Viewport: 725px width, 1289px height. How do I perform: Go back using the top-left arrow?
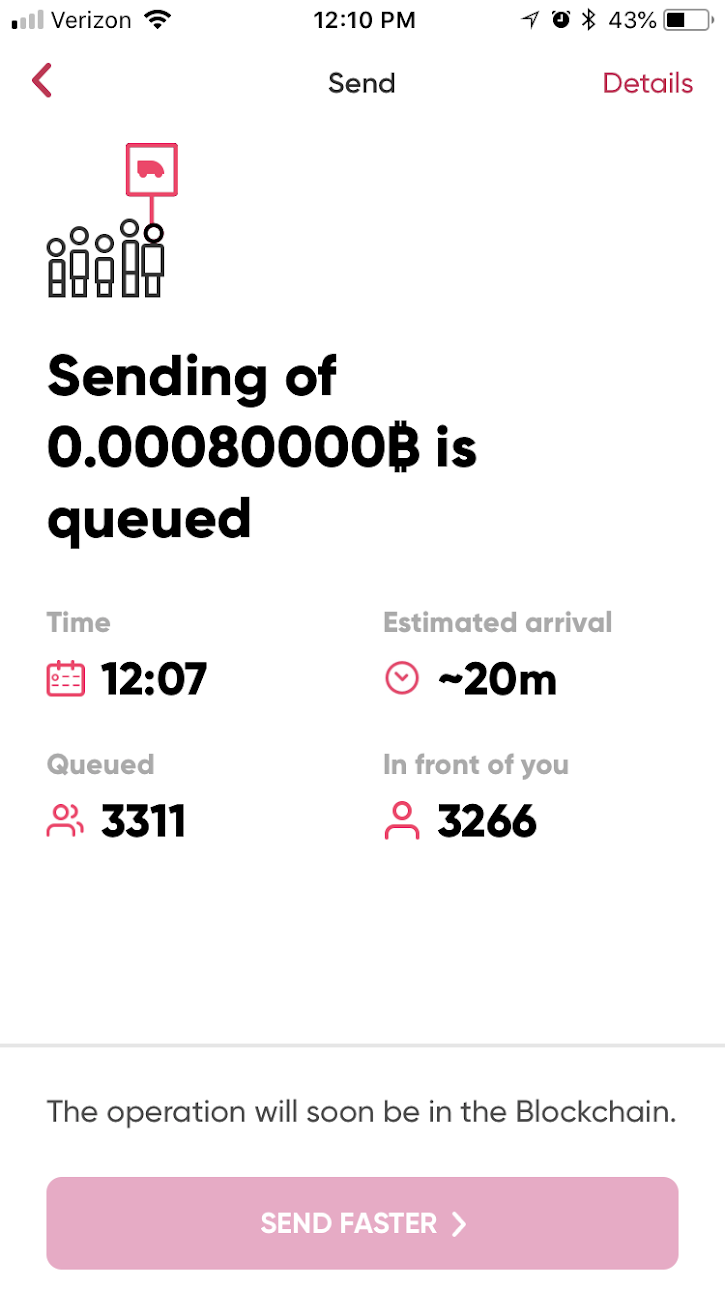point(41,82)
